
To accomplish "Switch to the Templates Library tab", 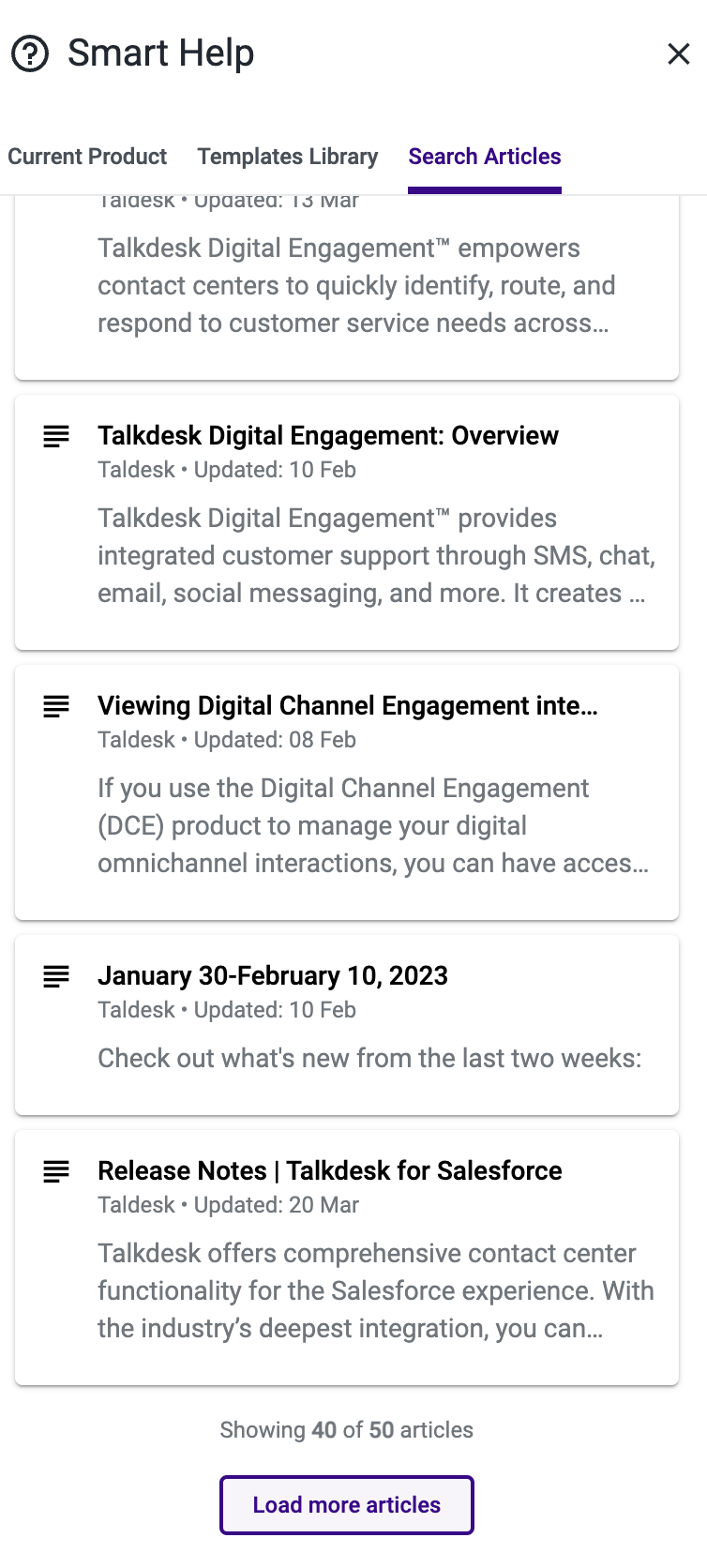I will 287,157.
